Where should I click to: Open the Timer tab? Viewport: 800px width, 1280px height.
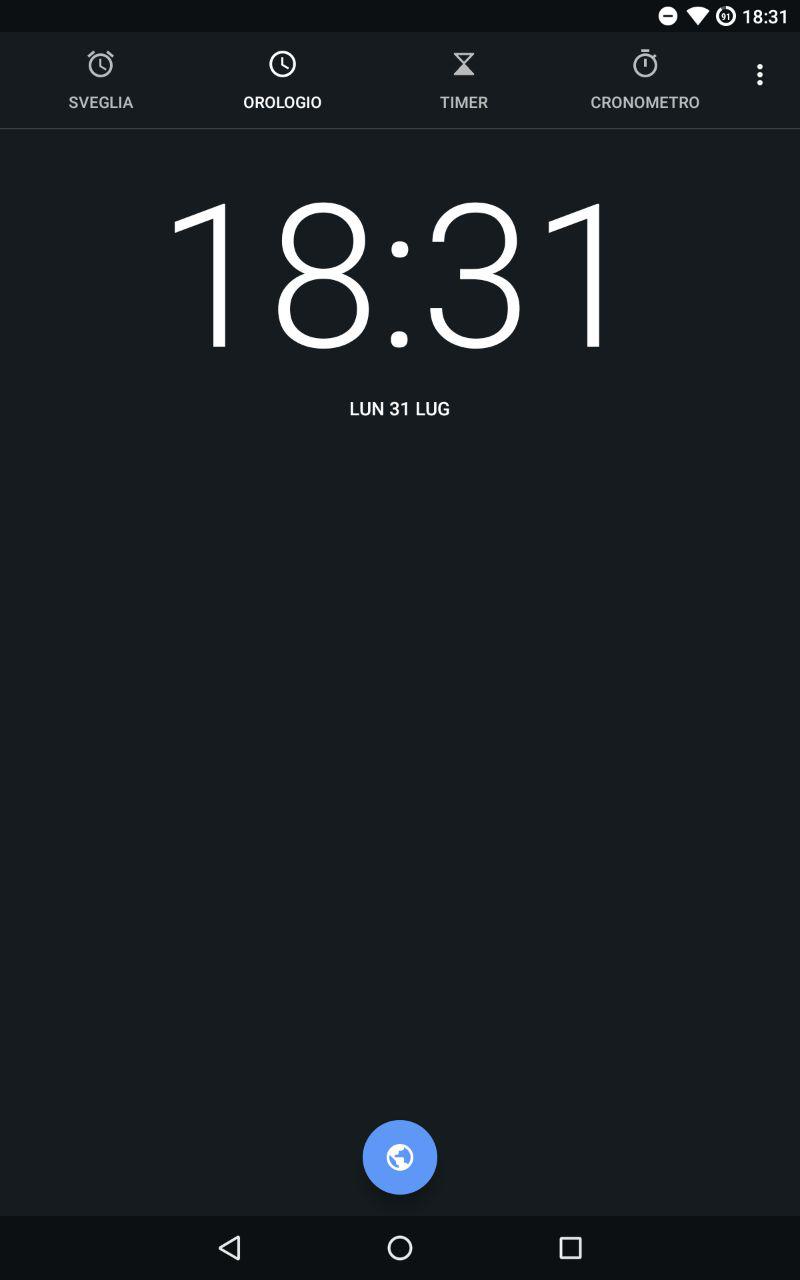464,80
